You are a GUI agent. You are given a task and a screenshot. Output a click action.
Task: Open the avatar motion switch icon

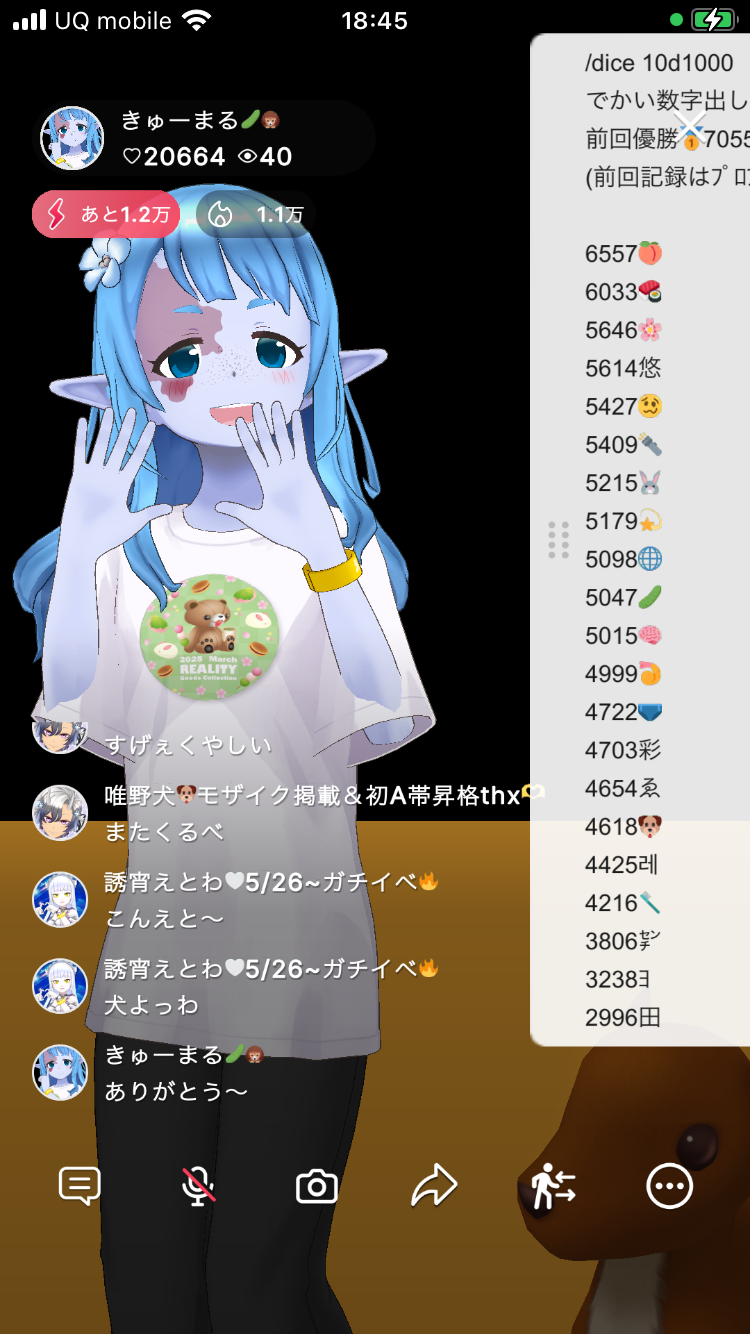tap(552, 1187)
